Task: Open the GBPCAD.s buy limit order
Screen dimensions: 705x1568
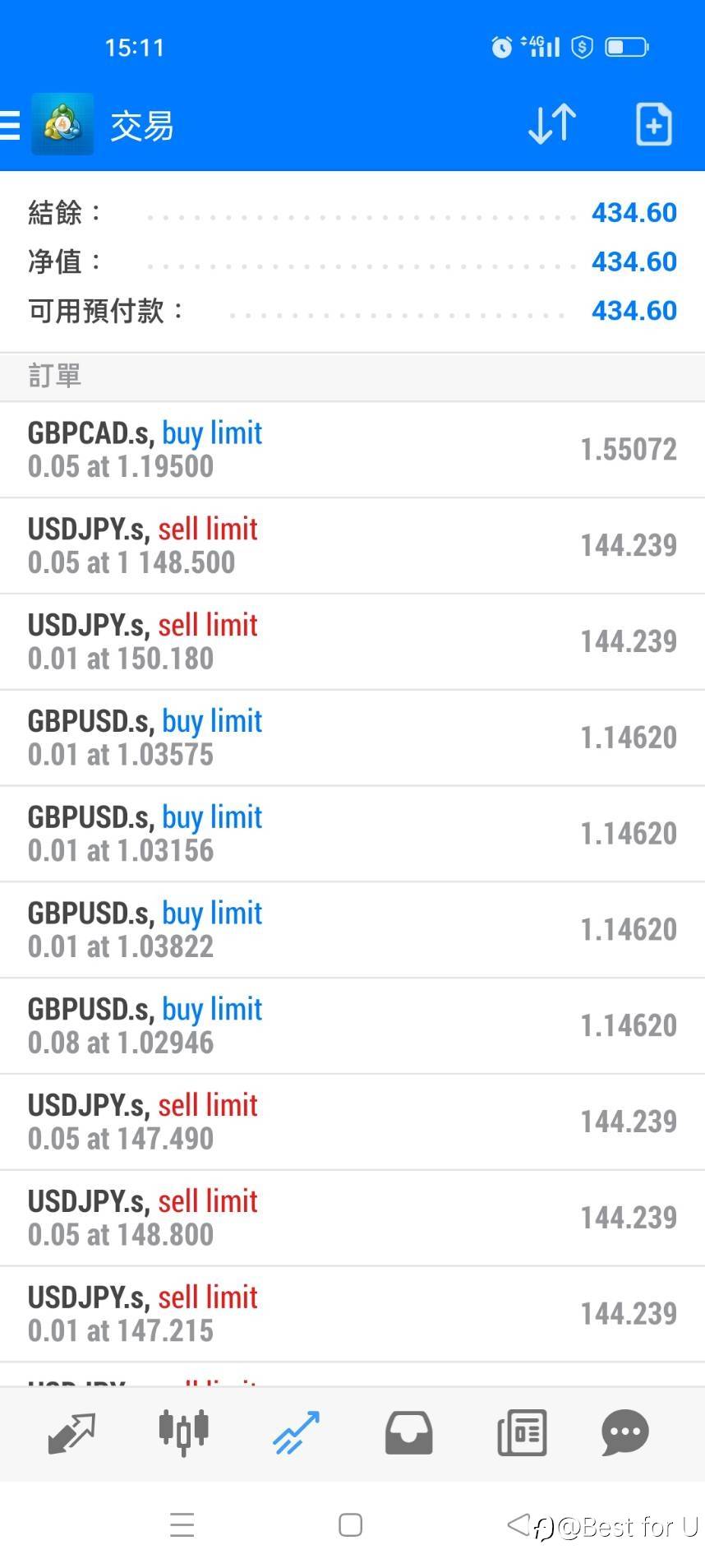Action: click(x=352, y=449)
